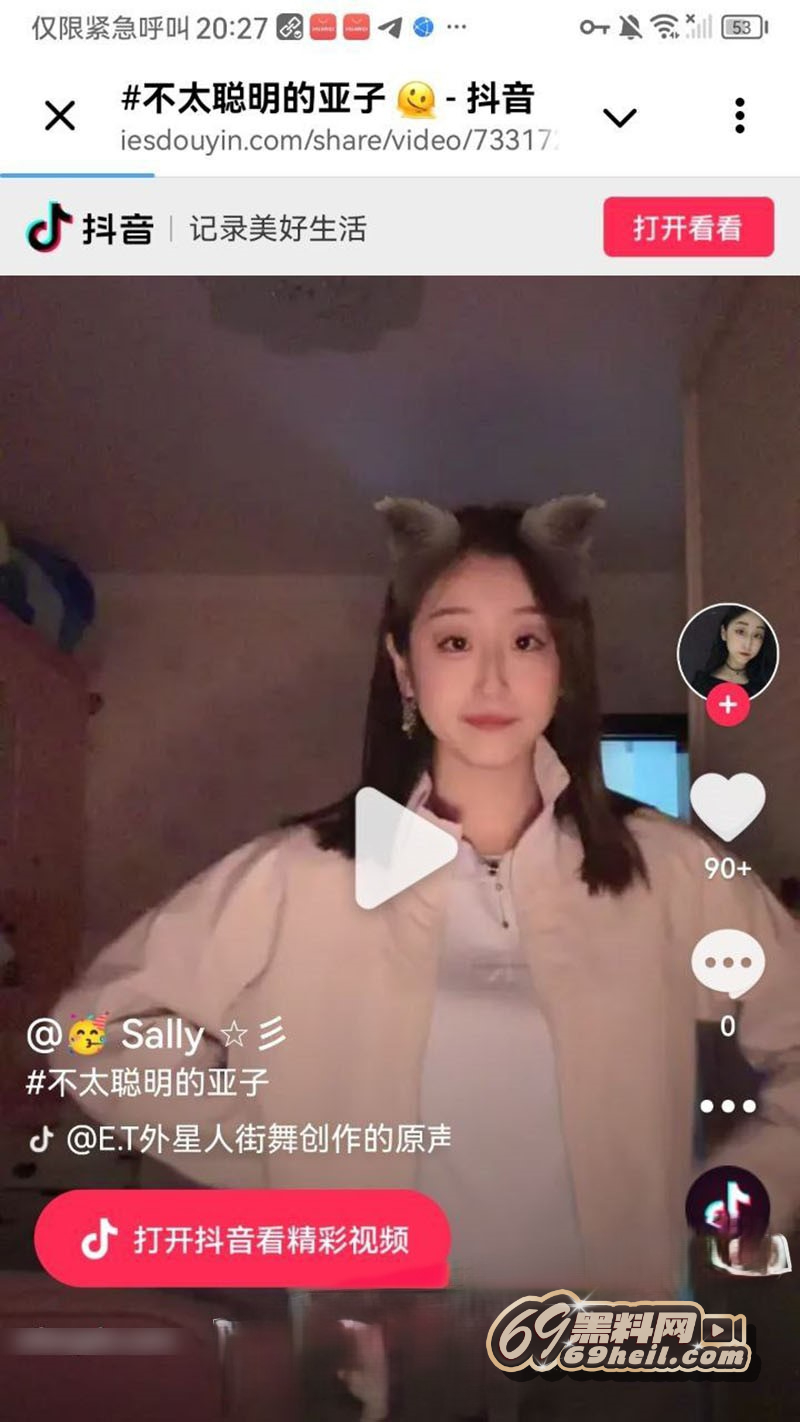Viewport: 800px width, 1422px height.
Task: Open Sally's profile avatar
Action: [x=727, y=652]
